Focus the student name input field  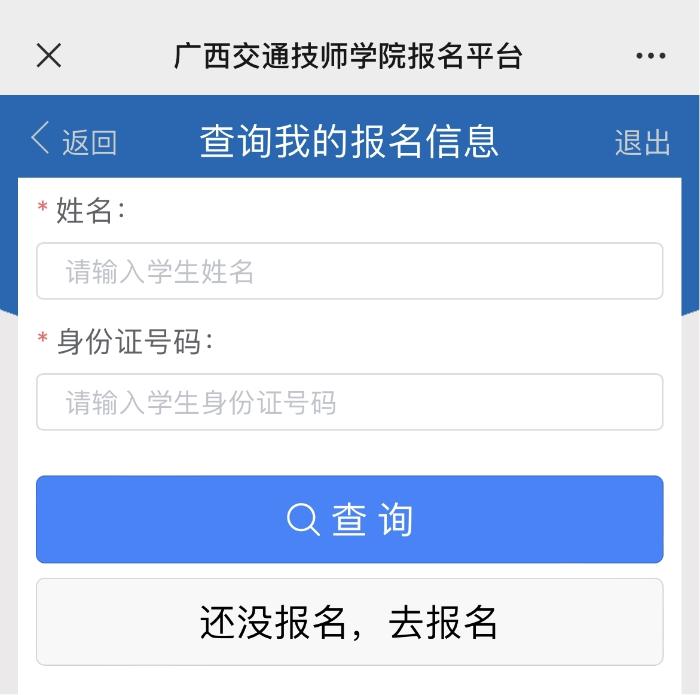349,271
